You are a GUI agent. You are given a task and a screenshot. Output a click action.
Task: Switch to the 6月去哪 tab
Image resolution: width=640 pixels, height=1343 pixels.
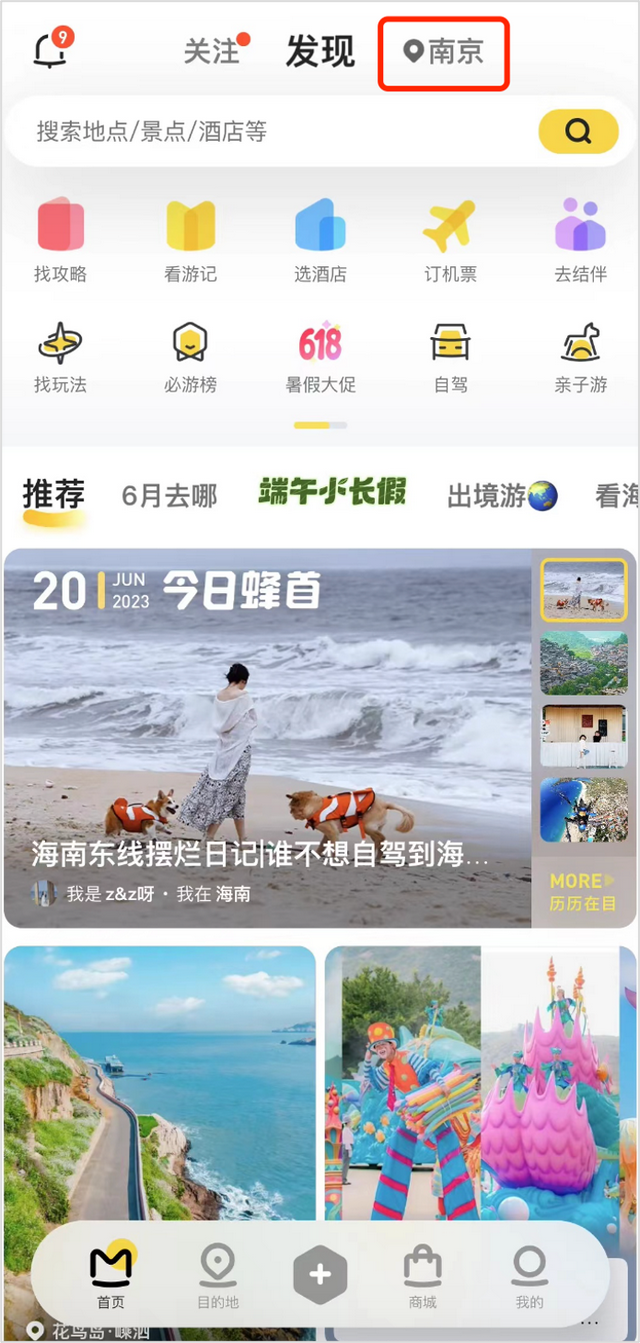[169, 495]
